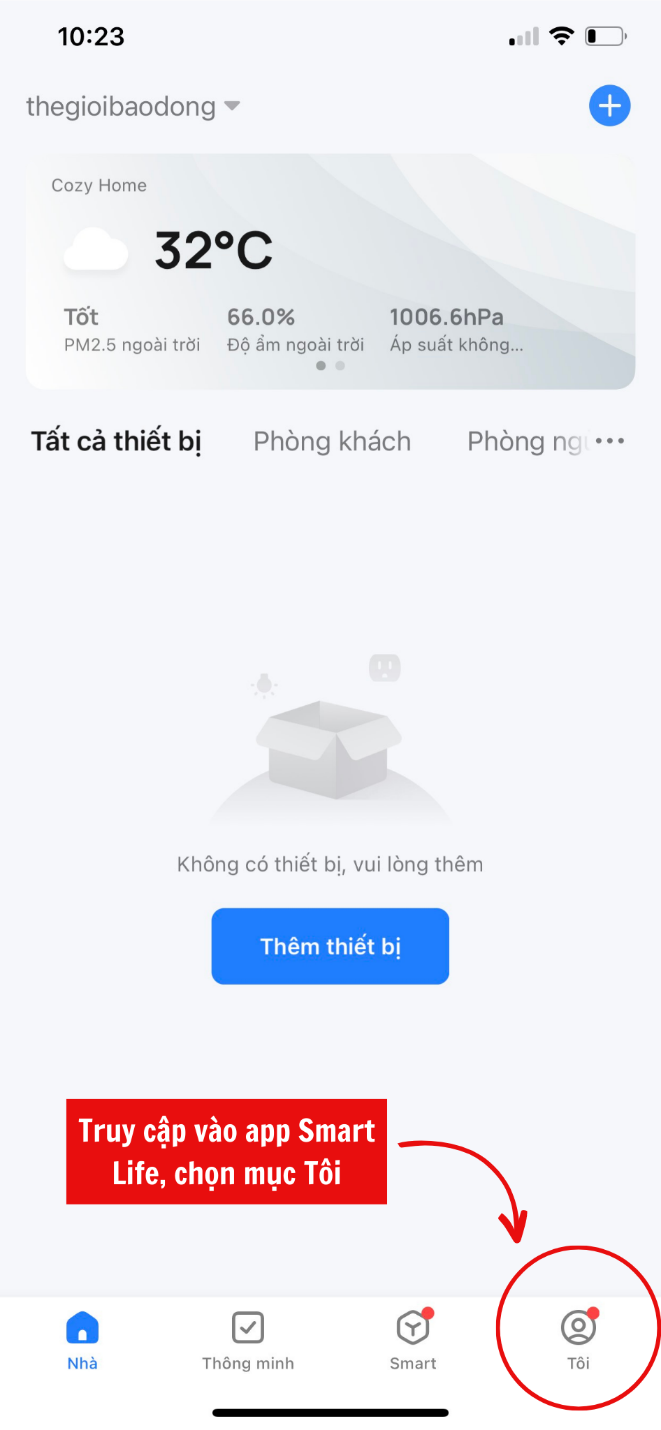Open the Thông minh tab
The image size is (661, 1430).
click(x=248, y=1341)
